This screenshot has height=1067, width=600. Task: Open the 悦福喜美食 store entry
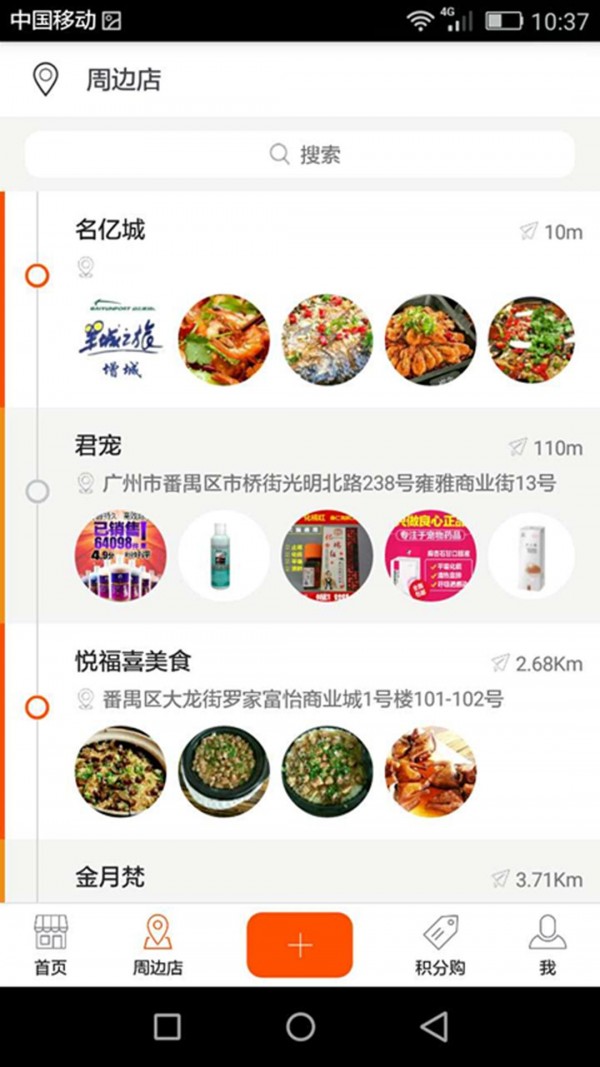pos(300,732)
